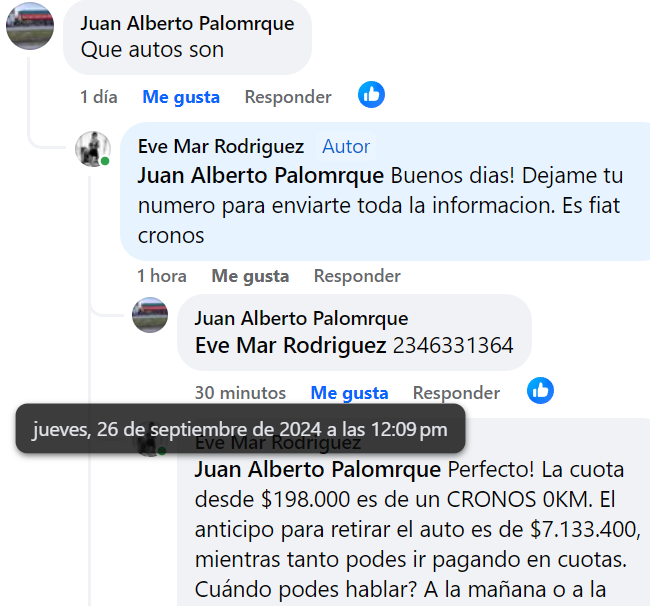The image size is (650, 606).
Task: Tap Eve Mar Rodriguez's avatar on Autor reply
Action: (93, 148)
